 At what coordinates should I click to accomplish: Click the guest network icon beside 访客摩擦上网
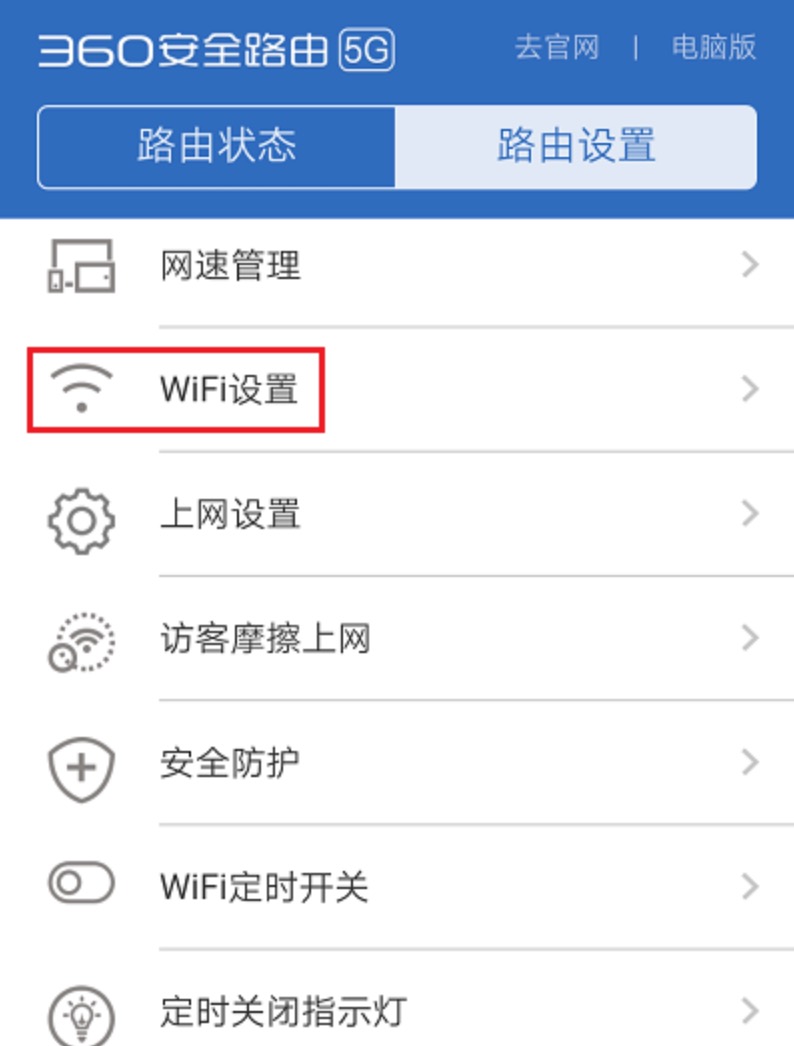click(x=82, y=640)
